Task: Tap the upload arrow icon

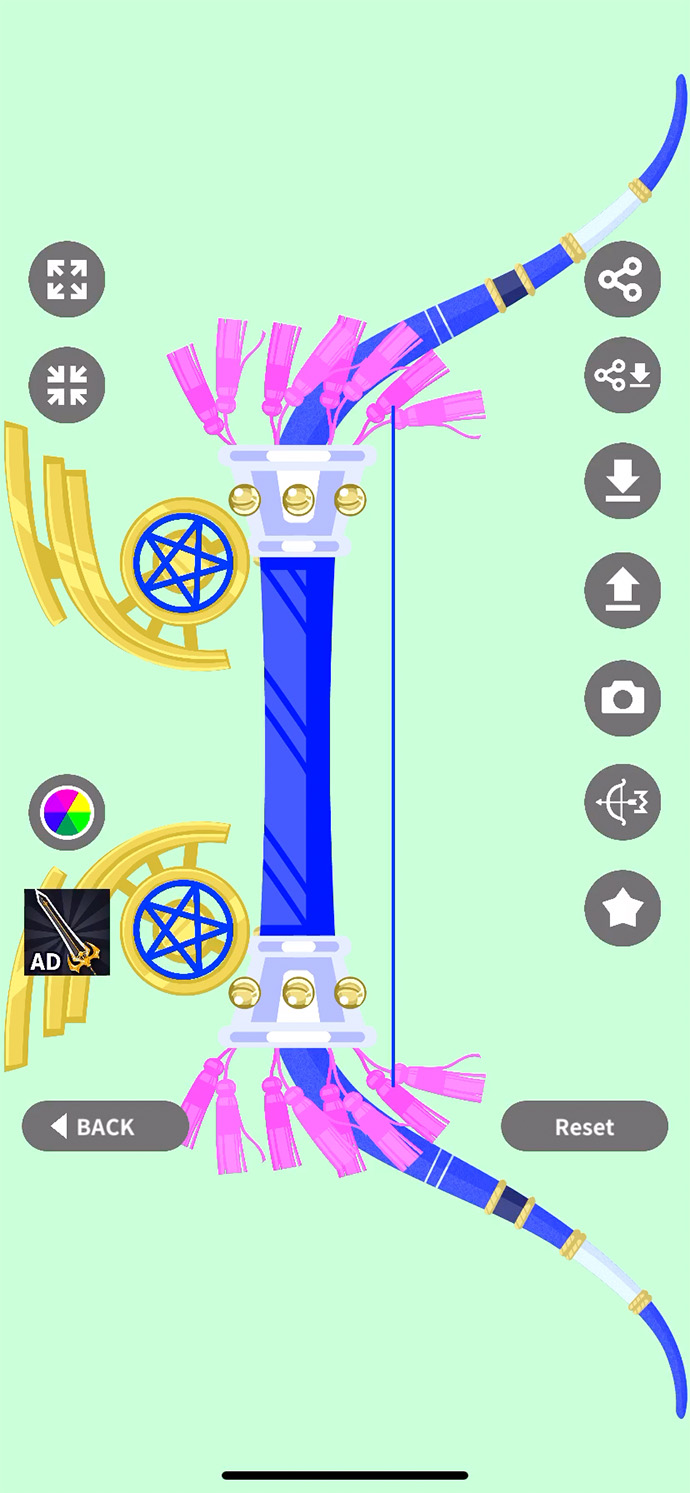Action: coord(622,590)
